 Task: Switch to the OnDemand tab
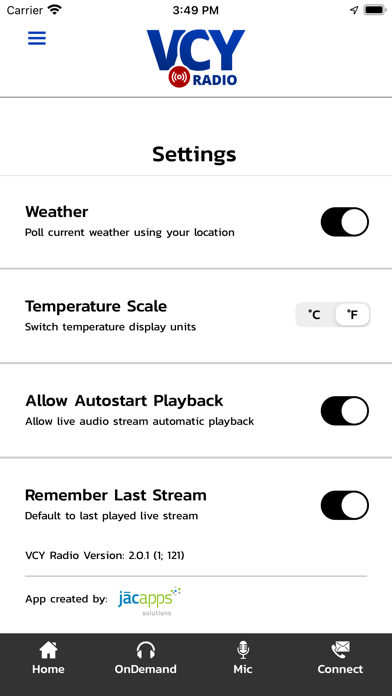[146, 658]
